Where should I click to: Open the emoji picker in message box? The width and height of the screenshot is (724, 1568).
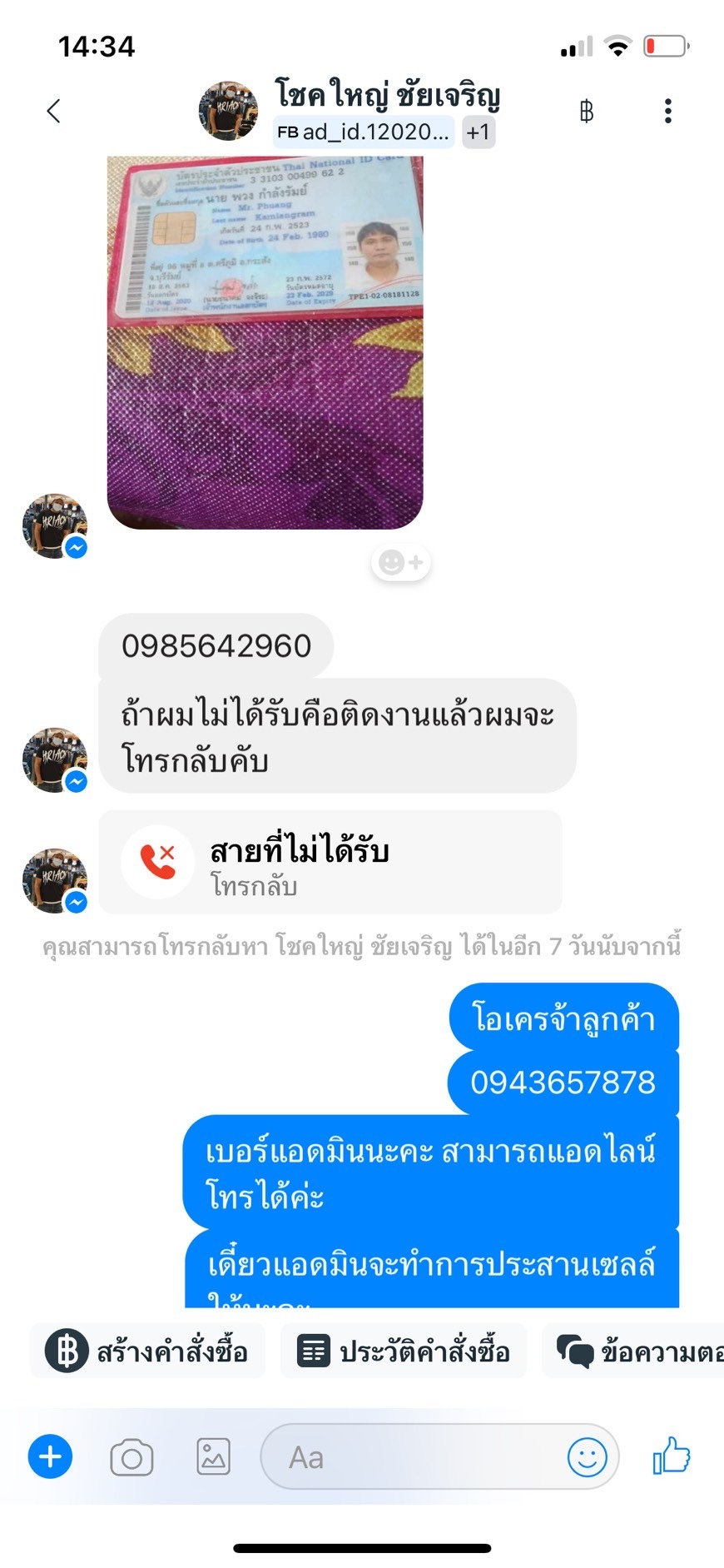(x=587, y=1457)
